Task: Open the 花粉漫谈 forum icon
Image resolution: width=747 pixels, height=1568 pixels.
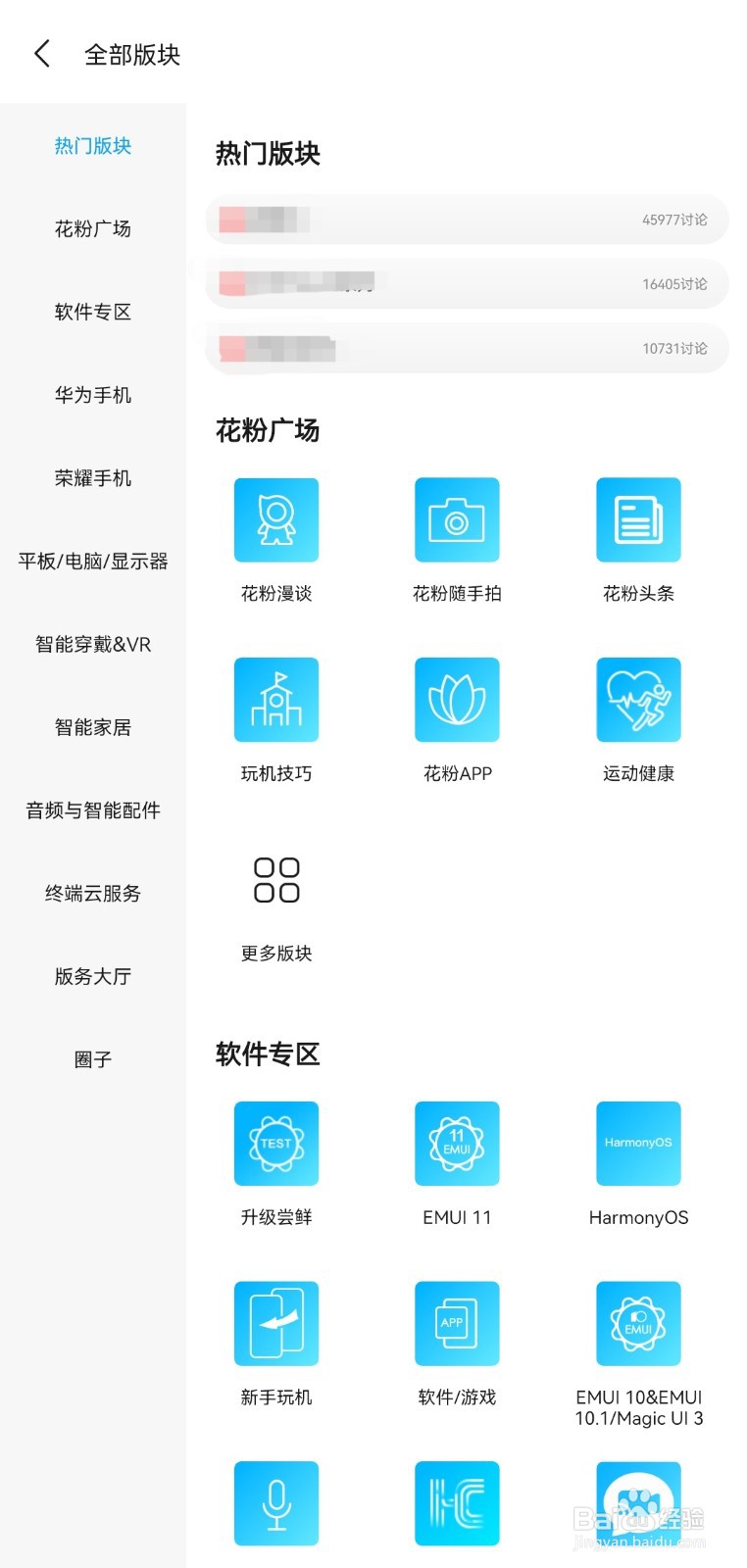Action: (275, 520)
